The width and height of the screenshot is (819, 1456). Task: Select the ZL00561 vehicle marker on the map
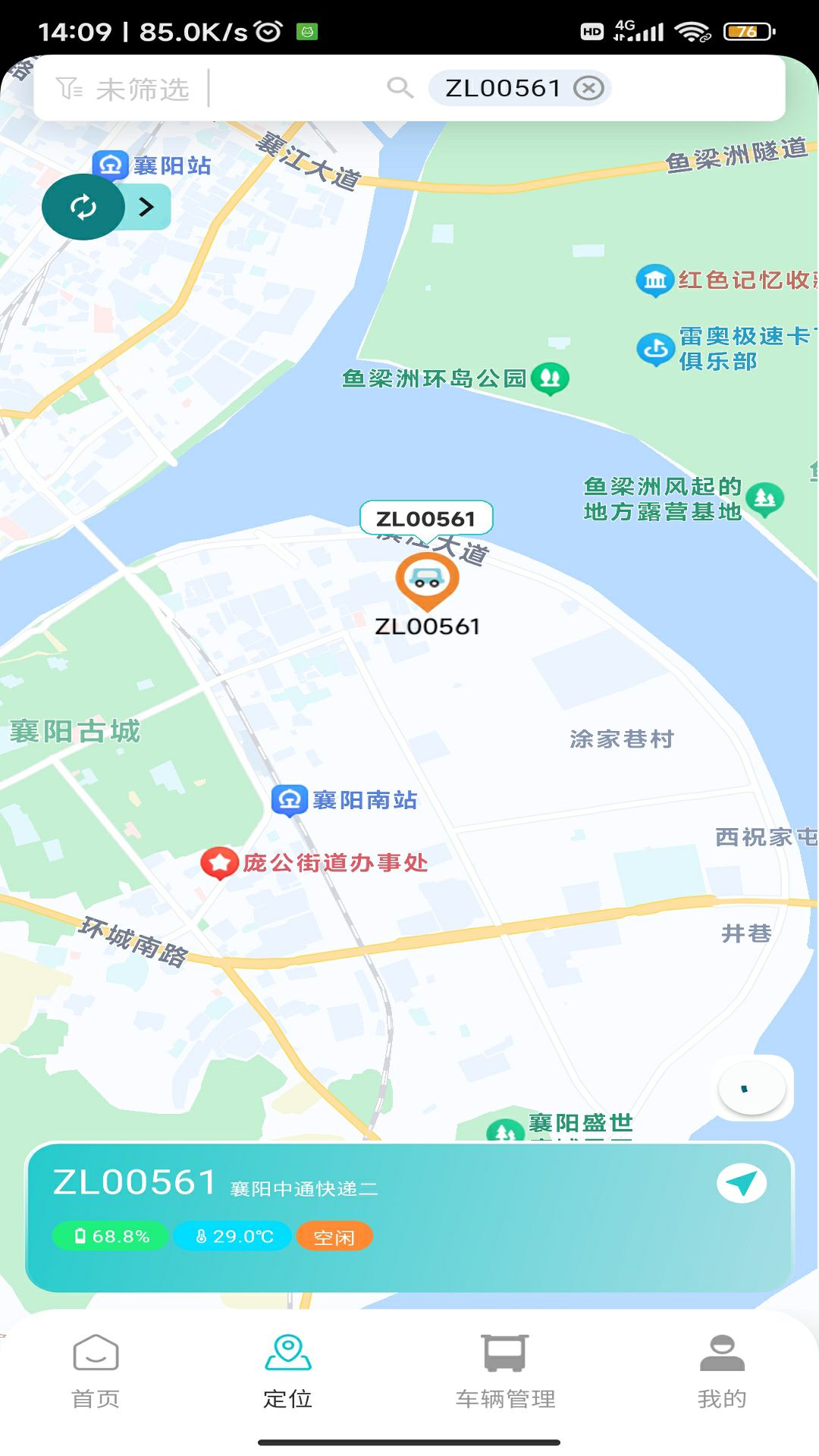coord(427,580)
